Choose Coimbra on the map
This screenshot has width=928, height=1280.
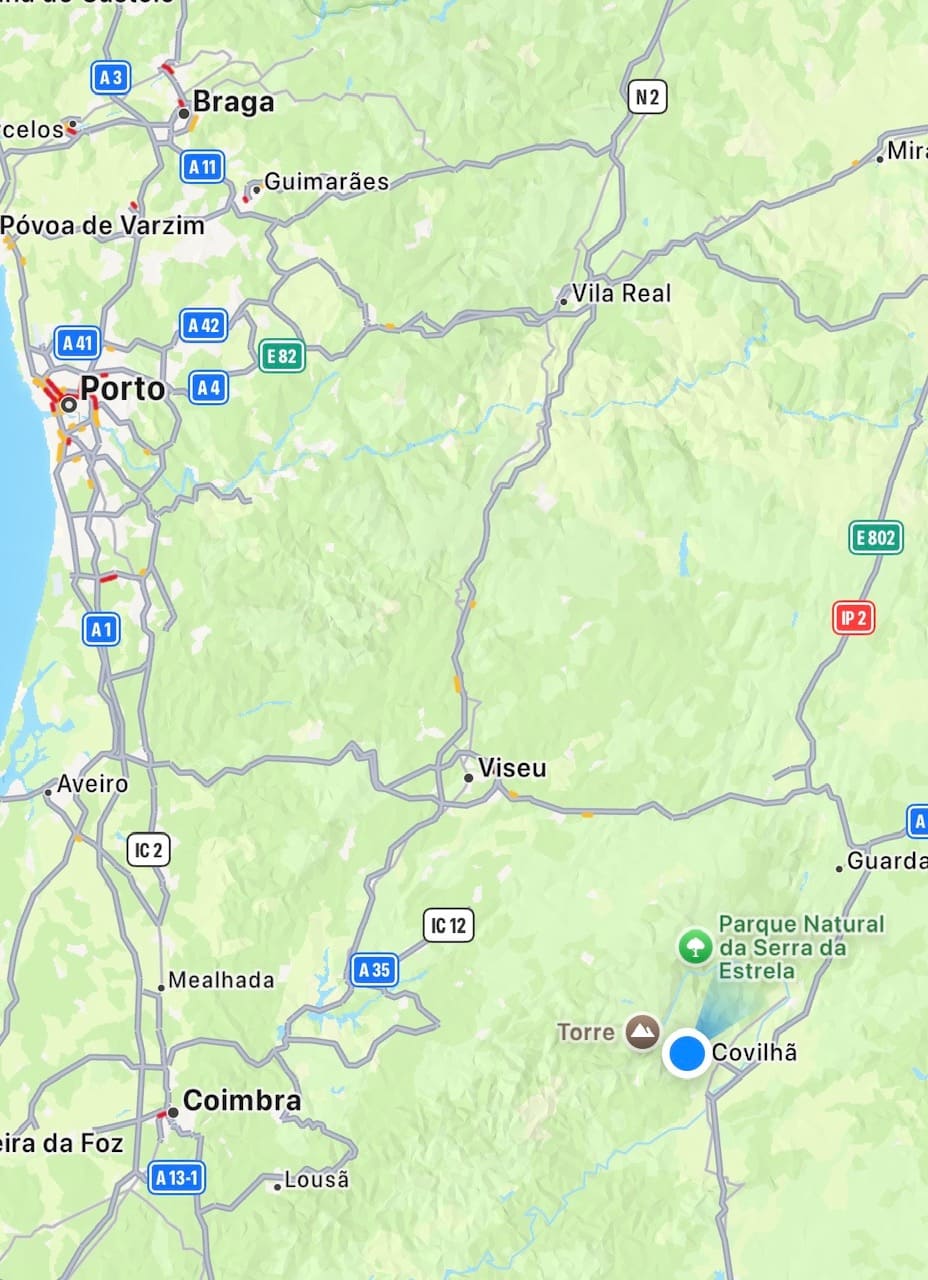click(x=241, y=1101)
